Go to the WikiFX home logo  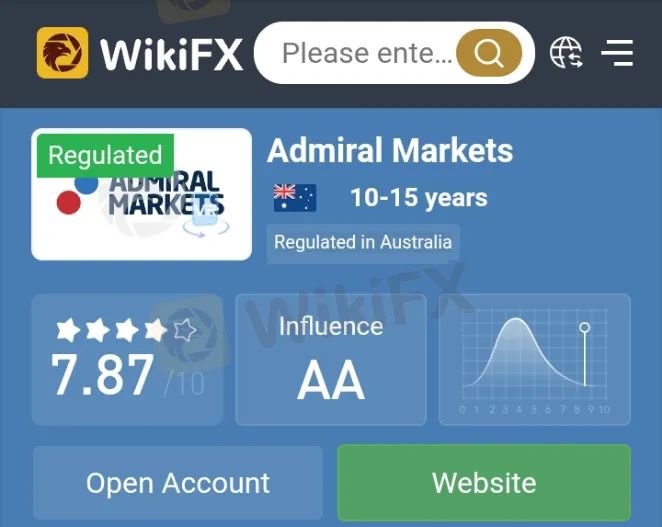coord(140,53)
